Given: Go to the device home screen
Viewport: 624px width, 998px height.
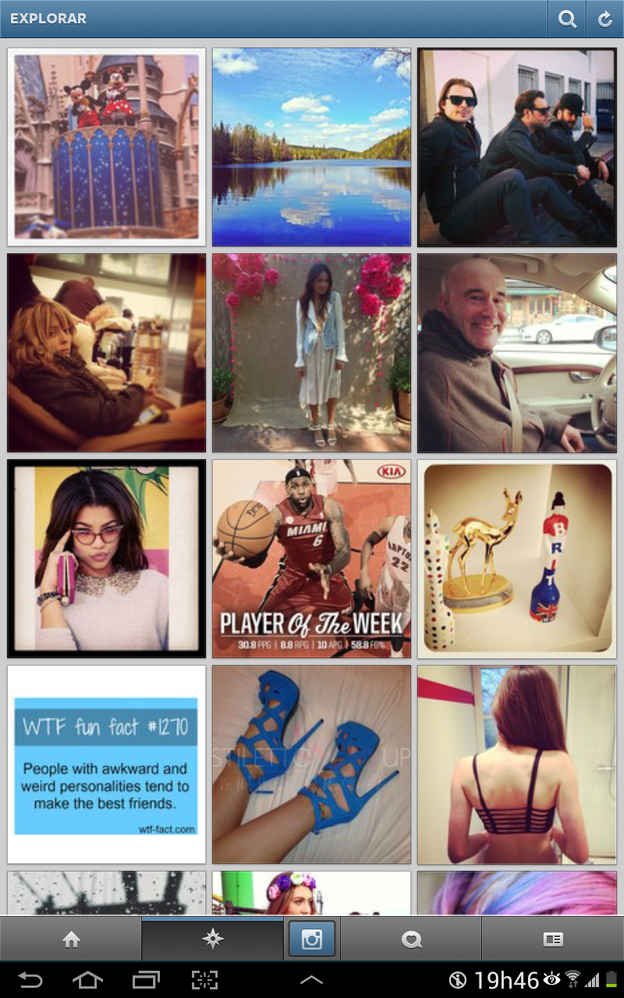Looking at the screenshot, I should (88, 979).
